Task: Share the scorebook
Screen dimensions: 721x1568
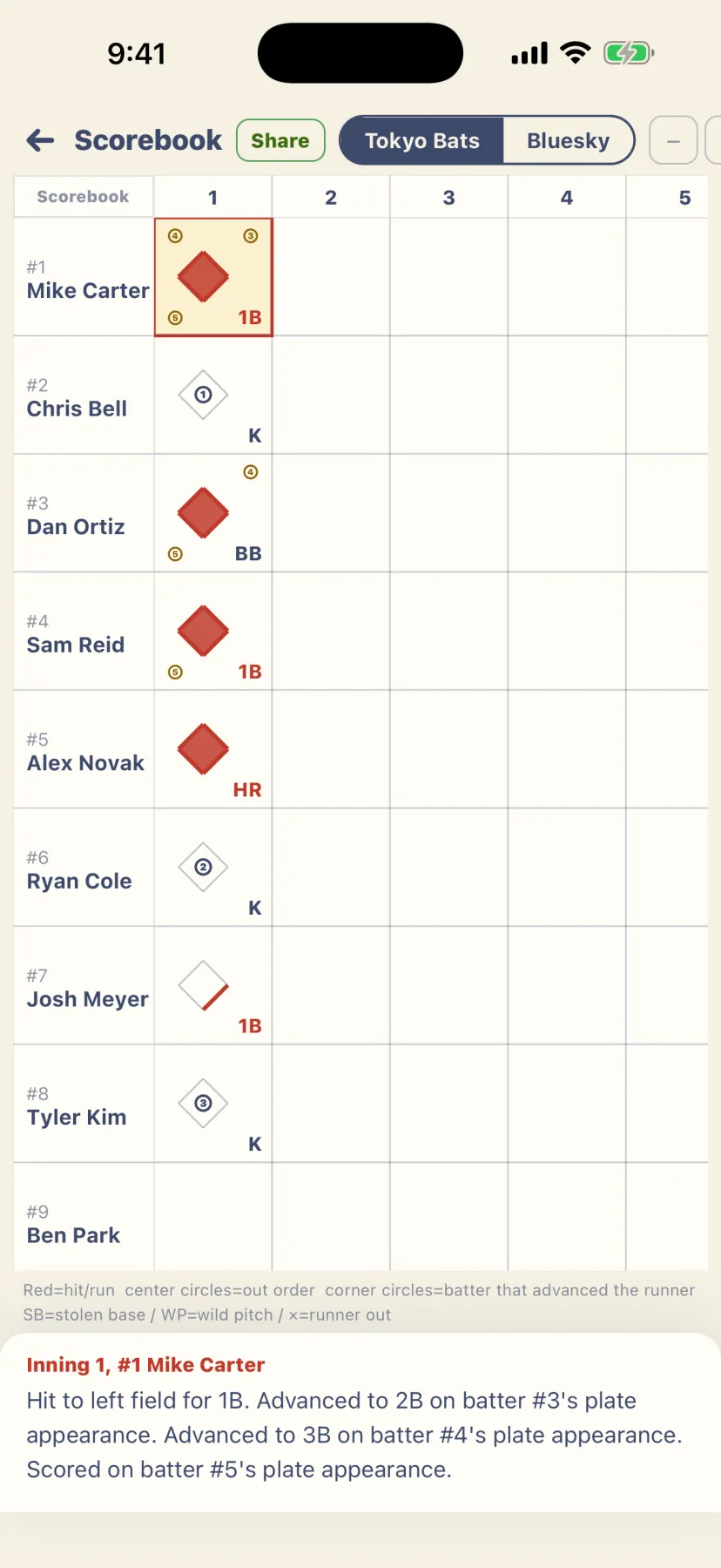Action: click(x=280, y=140)
